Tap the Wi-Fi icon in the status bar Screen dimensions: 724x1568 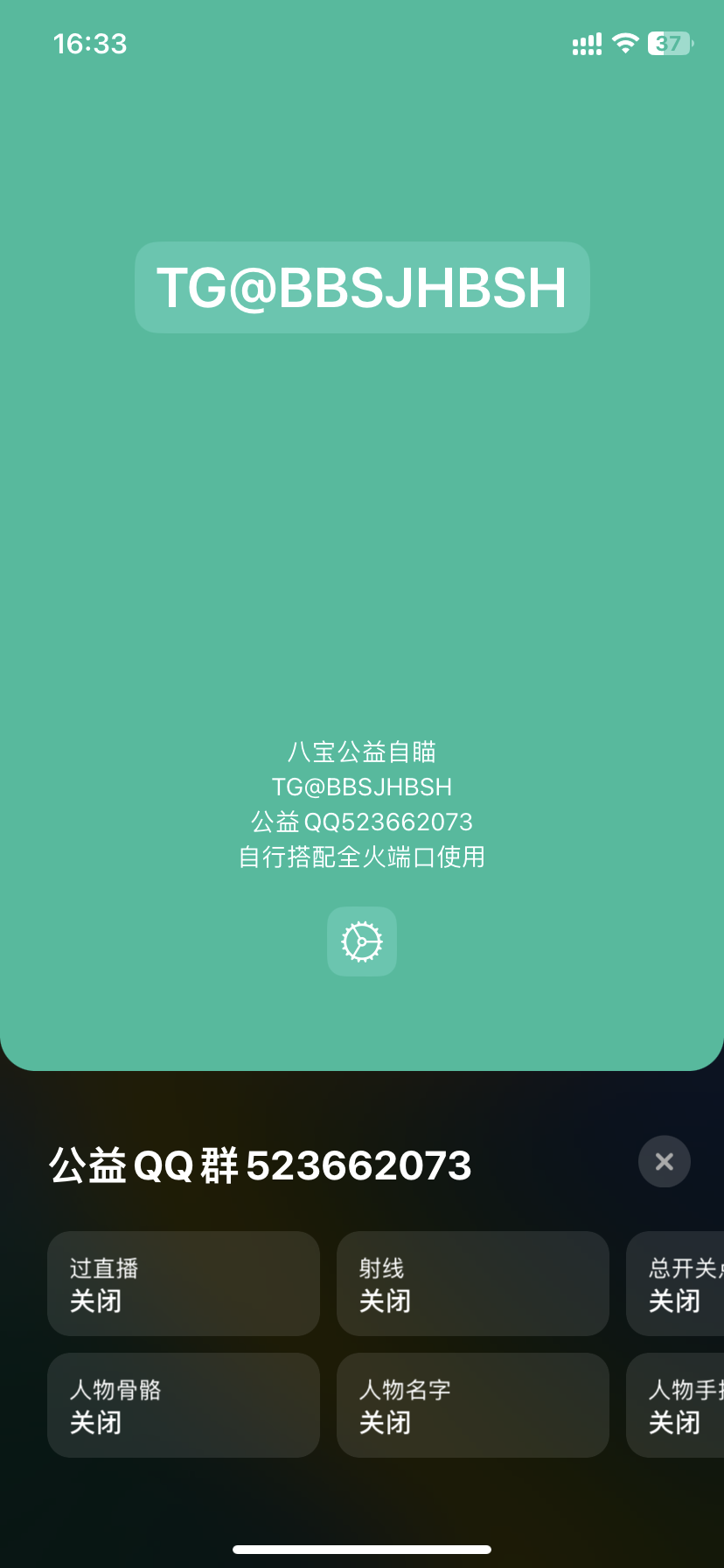[x=624, y=43]
